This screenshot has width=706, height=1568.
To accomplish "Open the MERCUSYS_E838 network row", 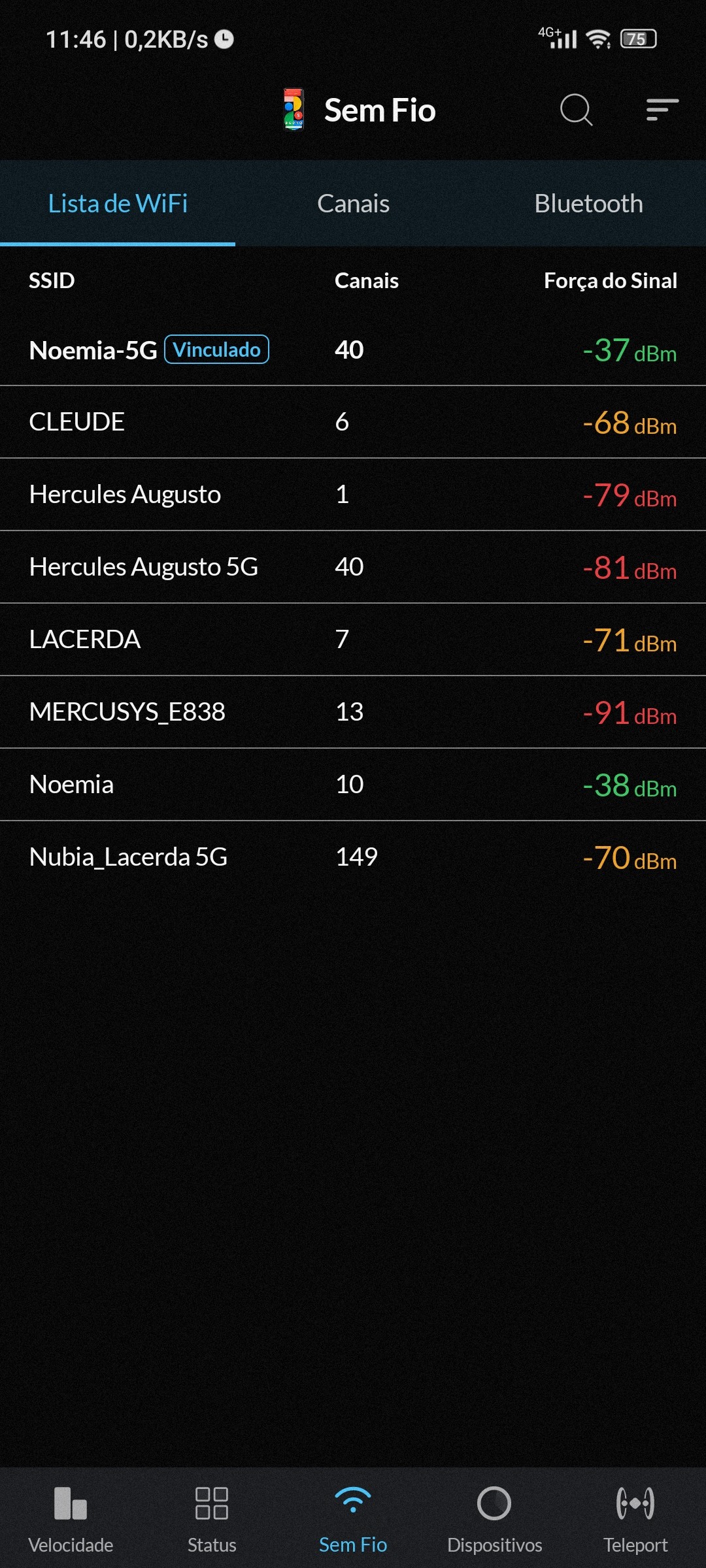I will click(353, 712).
